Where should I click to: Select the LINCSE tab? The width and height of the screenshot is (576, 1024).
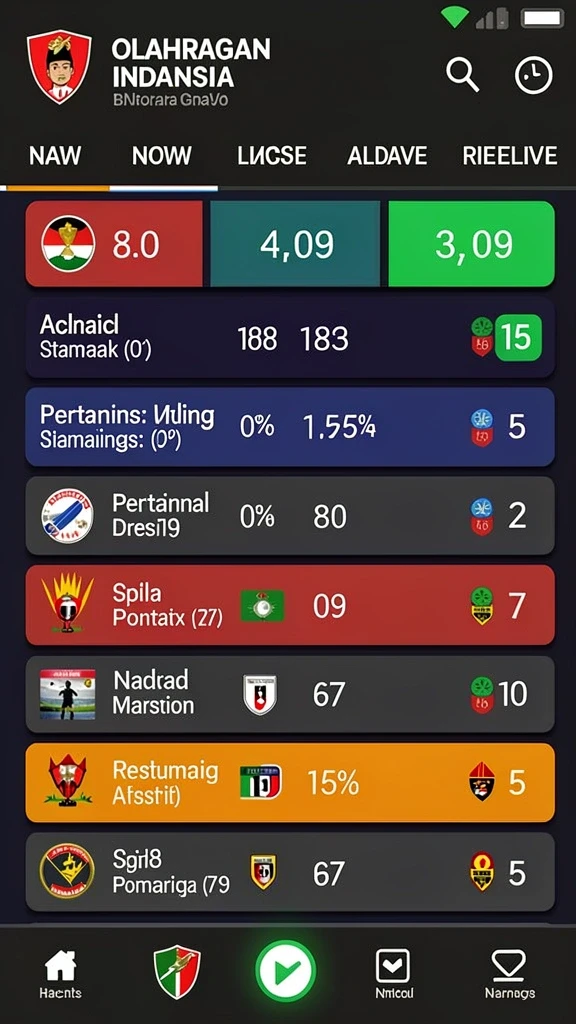click(x=272, y=155)
